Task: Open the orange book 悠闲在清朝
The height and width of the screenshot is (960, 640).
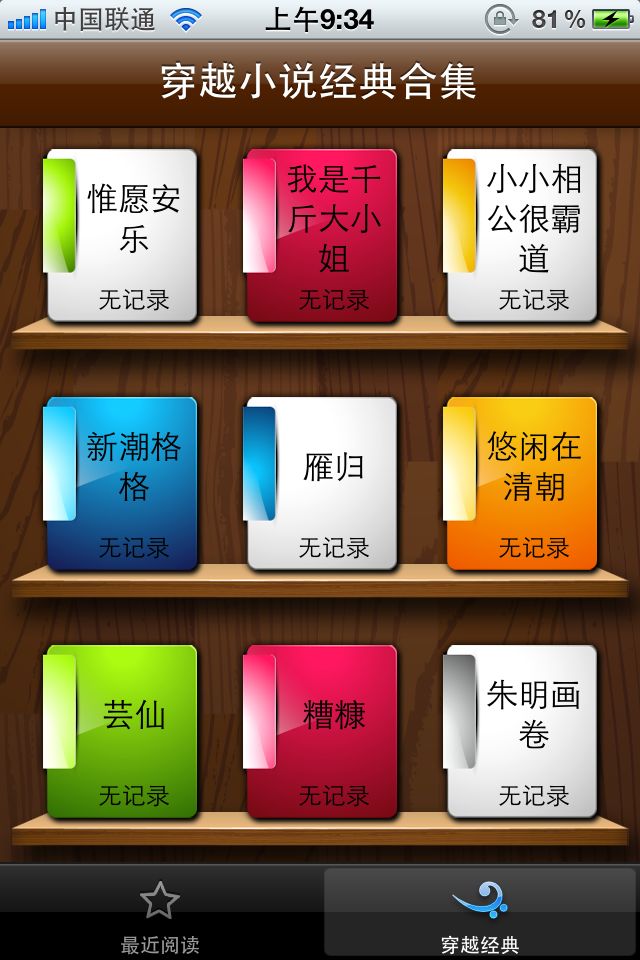Action: coord(521,483)
